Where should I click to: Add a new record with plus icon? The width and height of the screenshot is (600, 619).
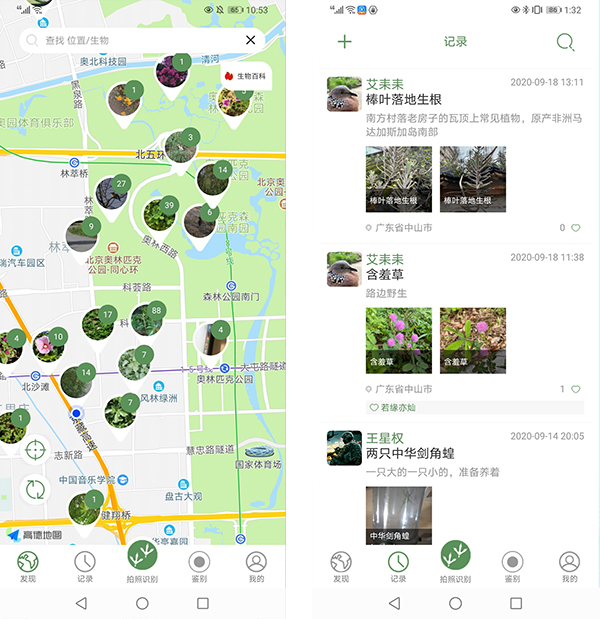click(345, 42)
